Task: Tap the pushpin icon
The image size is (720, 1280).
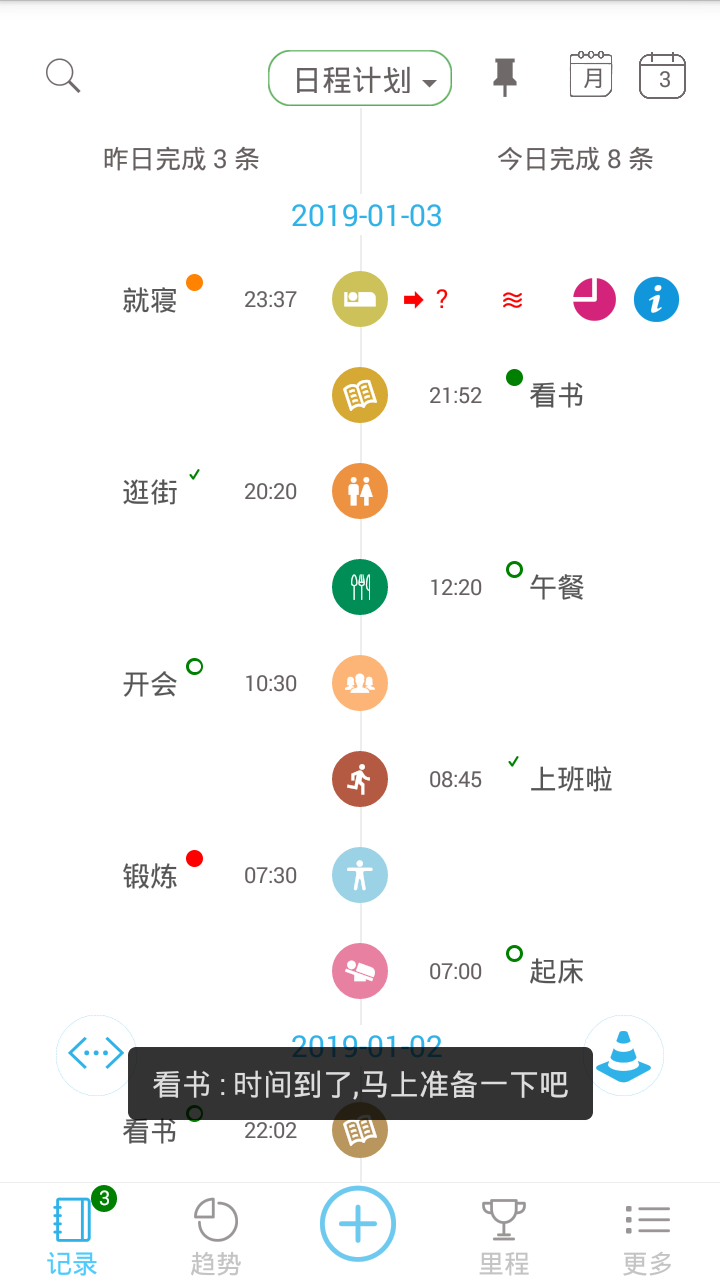Action: (x=506, y=77)
